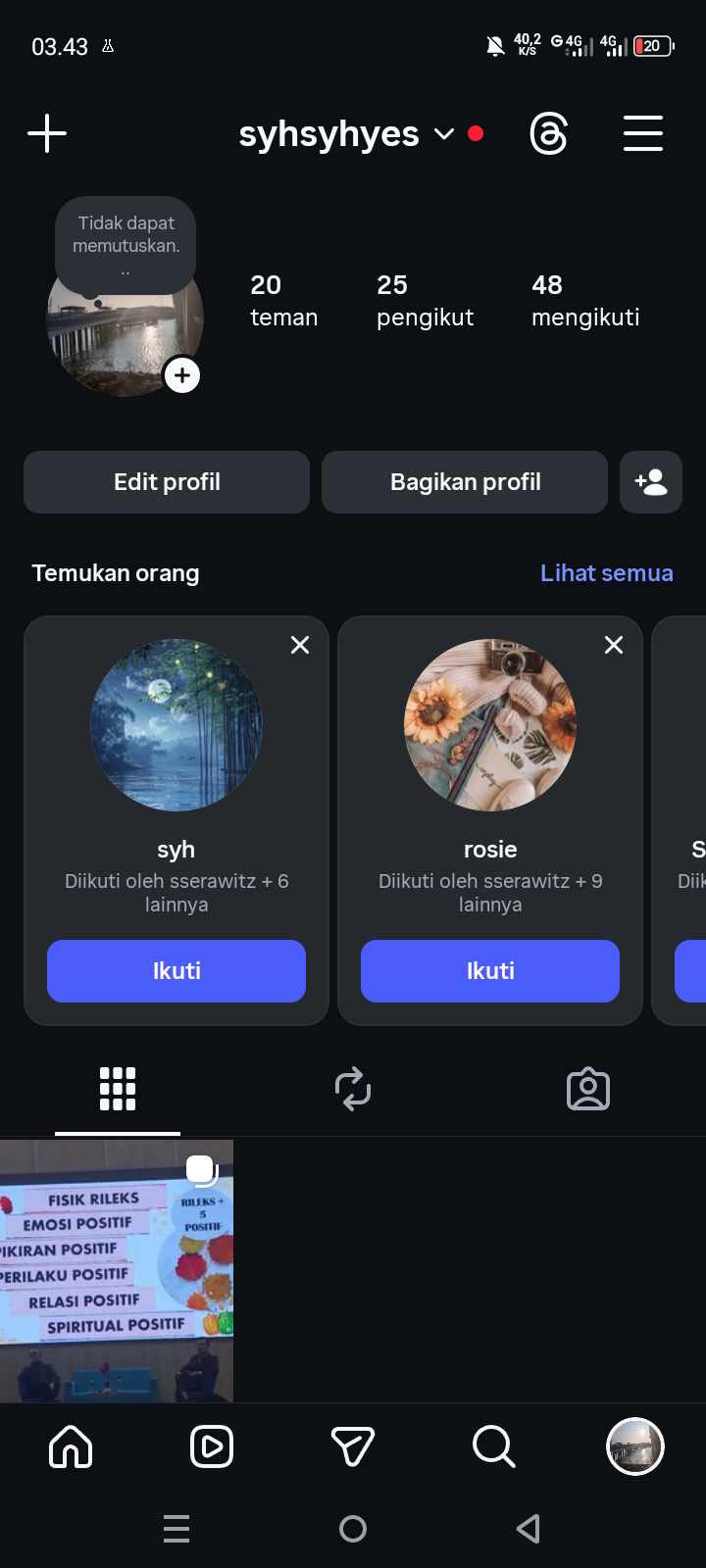Image resolution: width=706 pixels, height=1568 pixels.
Task: Add a story via profile picture plus
Action: pos(182,375)
